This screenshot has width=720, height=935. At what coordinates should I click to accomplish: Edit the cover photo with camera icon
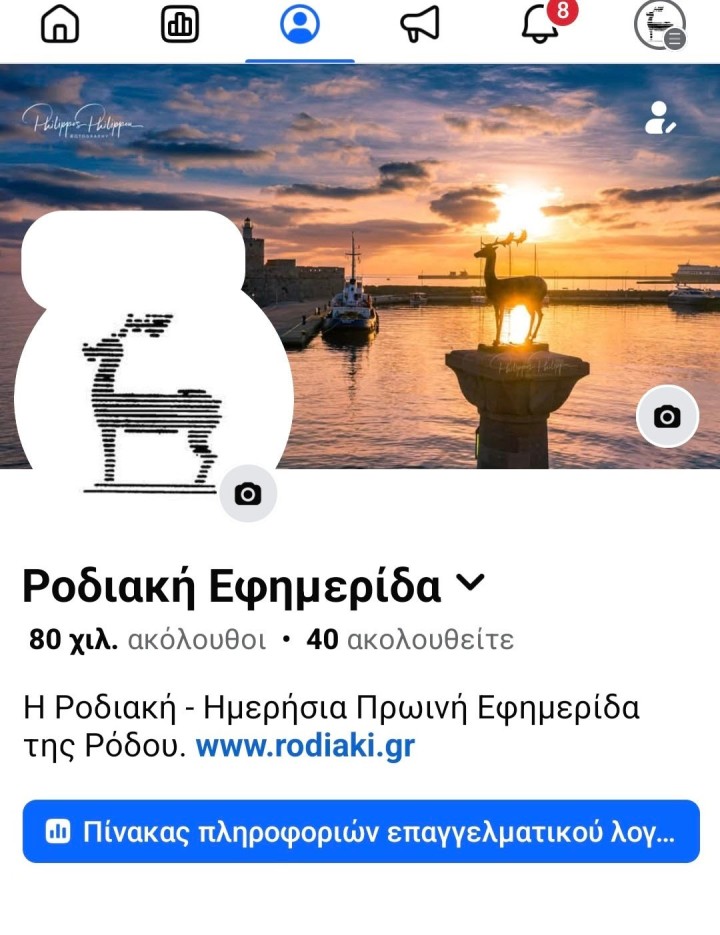point(667,416)
